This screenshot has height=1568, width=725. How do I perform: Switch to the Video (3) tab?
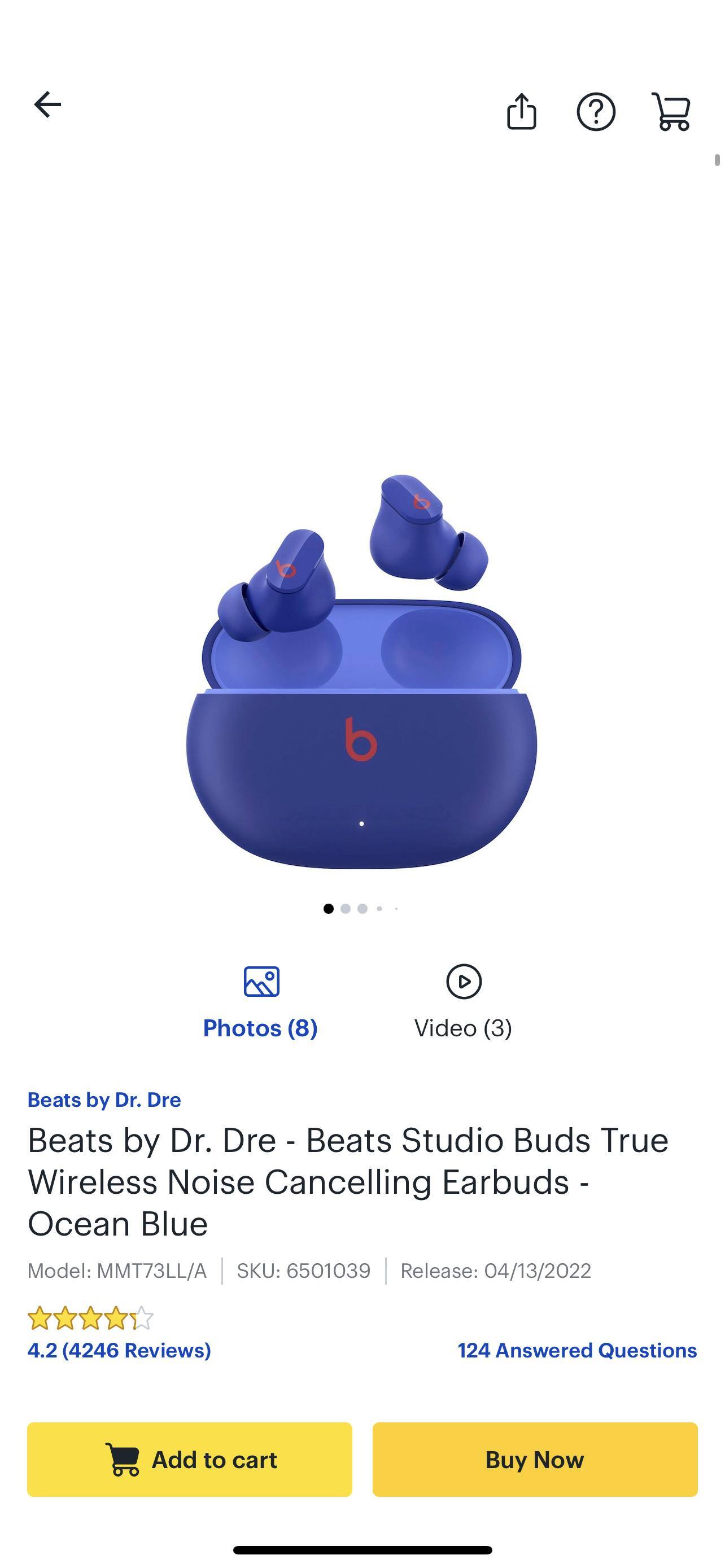point(463,1002)
